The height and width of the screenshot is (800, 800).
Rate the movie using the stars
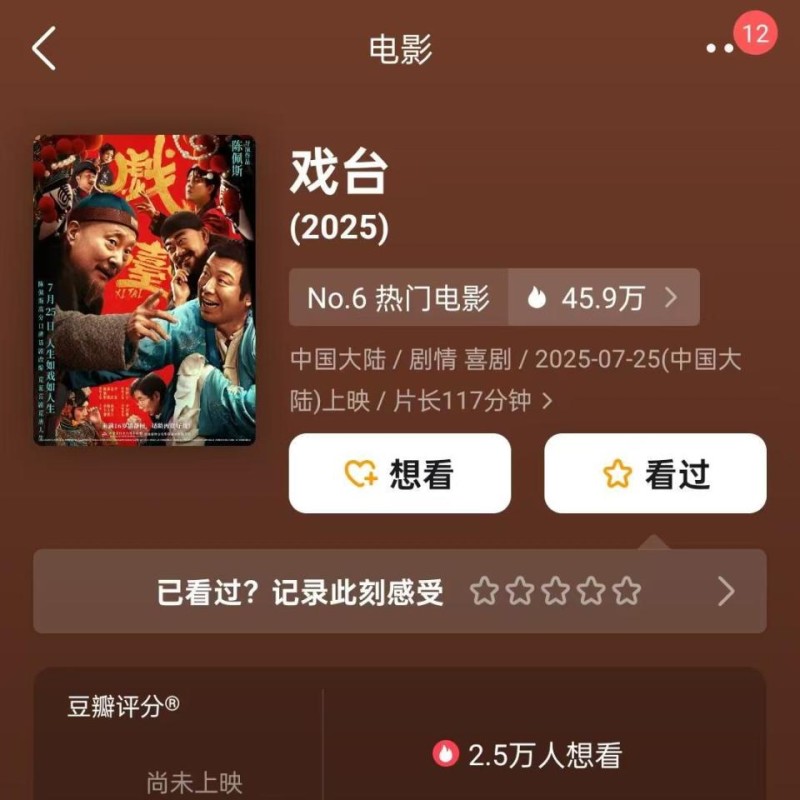tap(555, 591)
